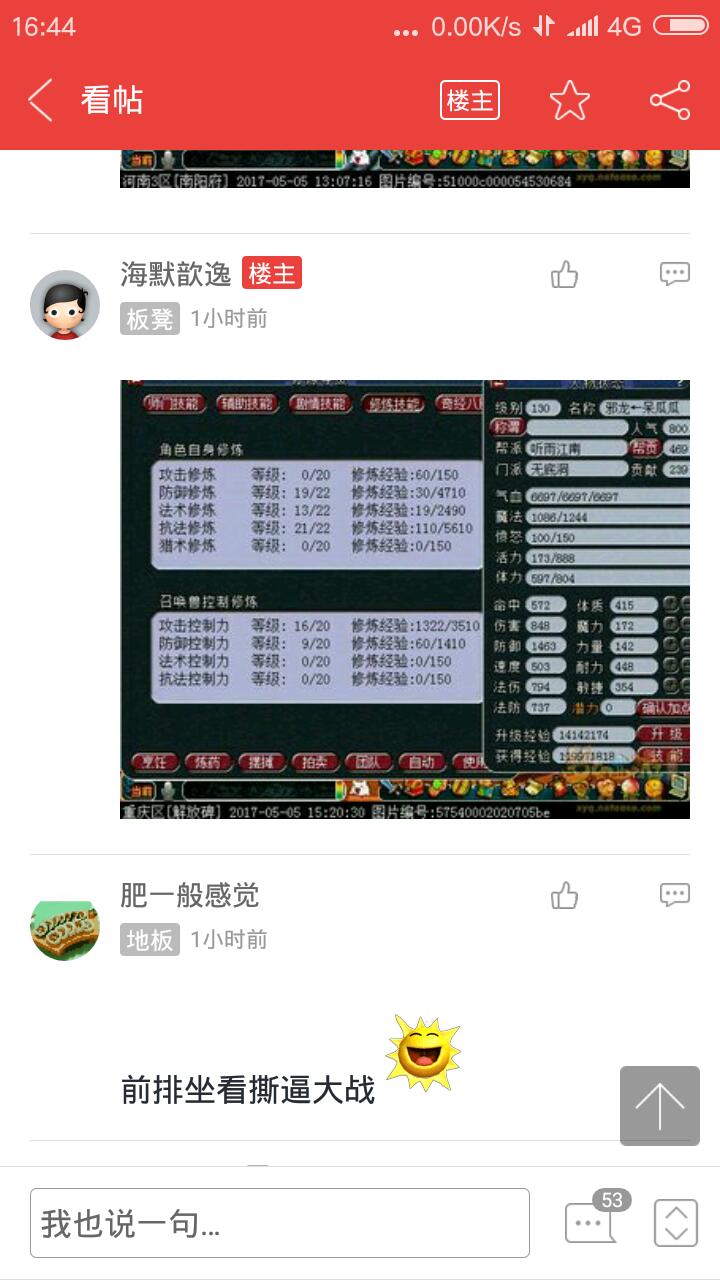This screenshot has width=720, height=1280.
Task: Filter to show only 楼主 posts
Action: pos(470,100)
